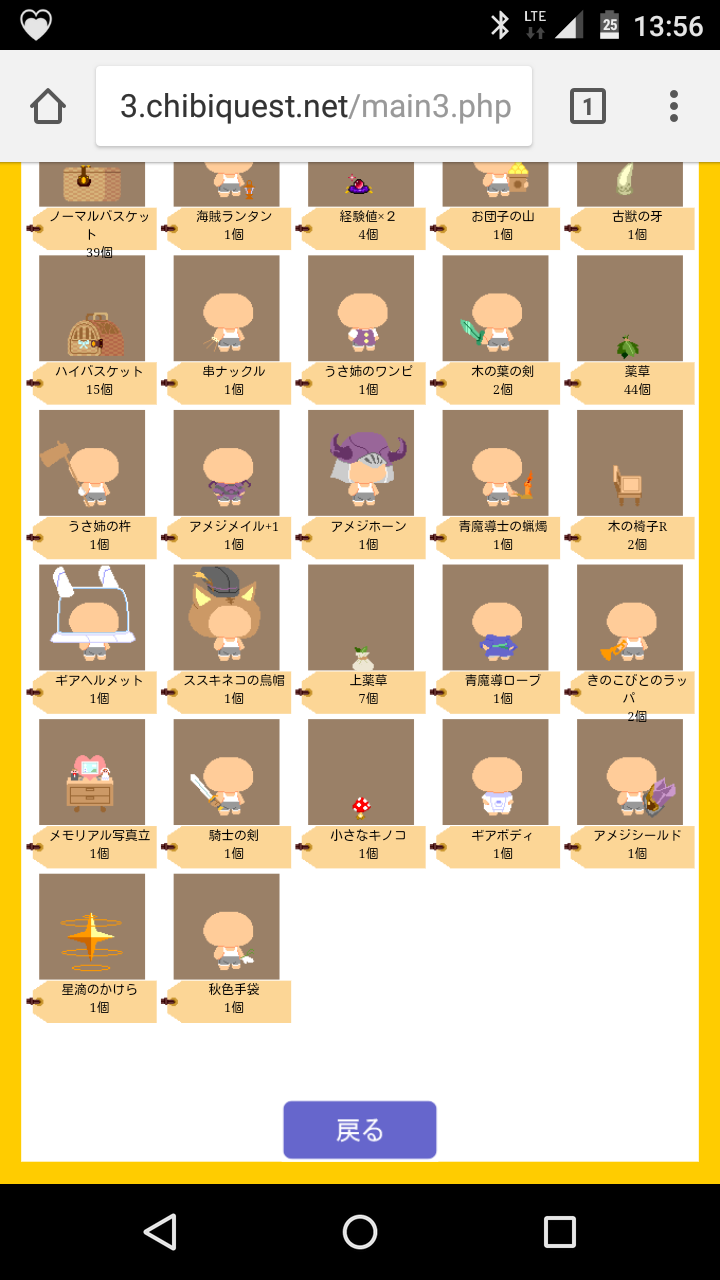Open the browser overflow menu

674,106
